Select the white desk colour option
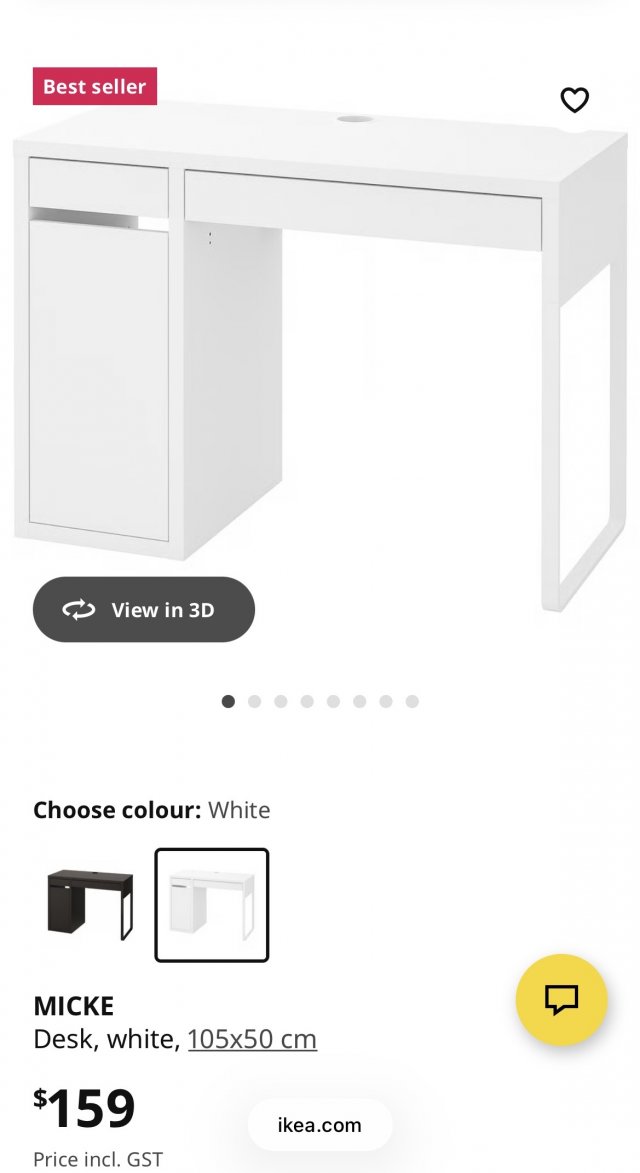 (x=211, y=904)
